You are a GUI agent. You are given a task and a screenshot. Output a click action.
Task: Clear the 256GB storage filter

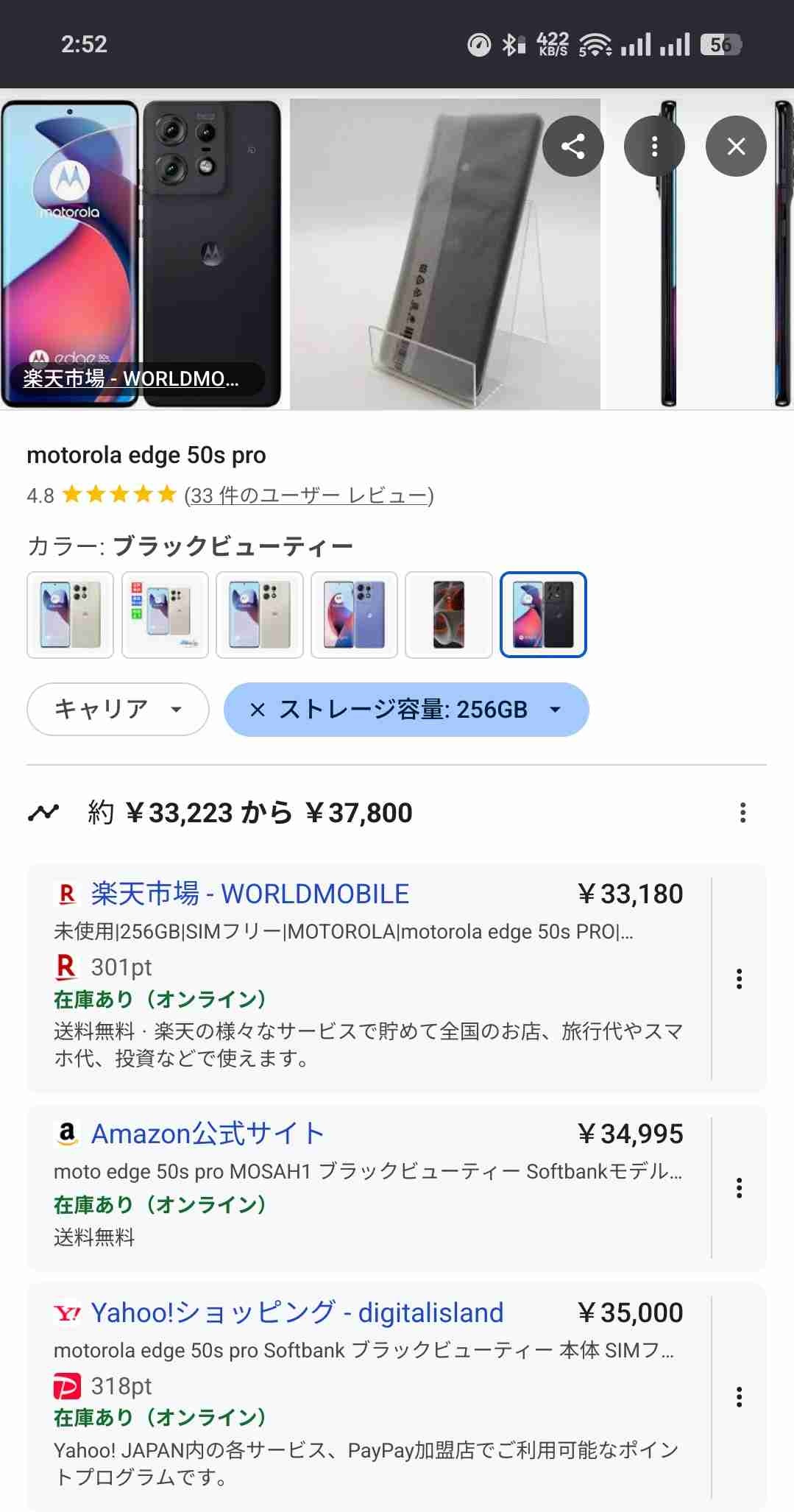click(257, 710)
